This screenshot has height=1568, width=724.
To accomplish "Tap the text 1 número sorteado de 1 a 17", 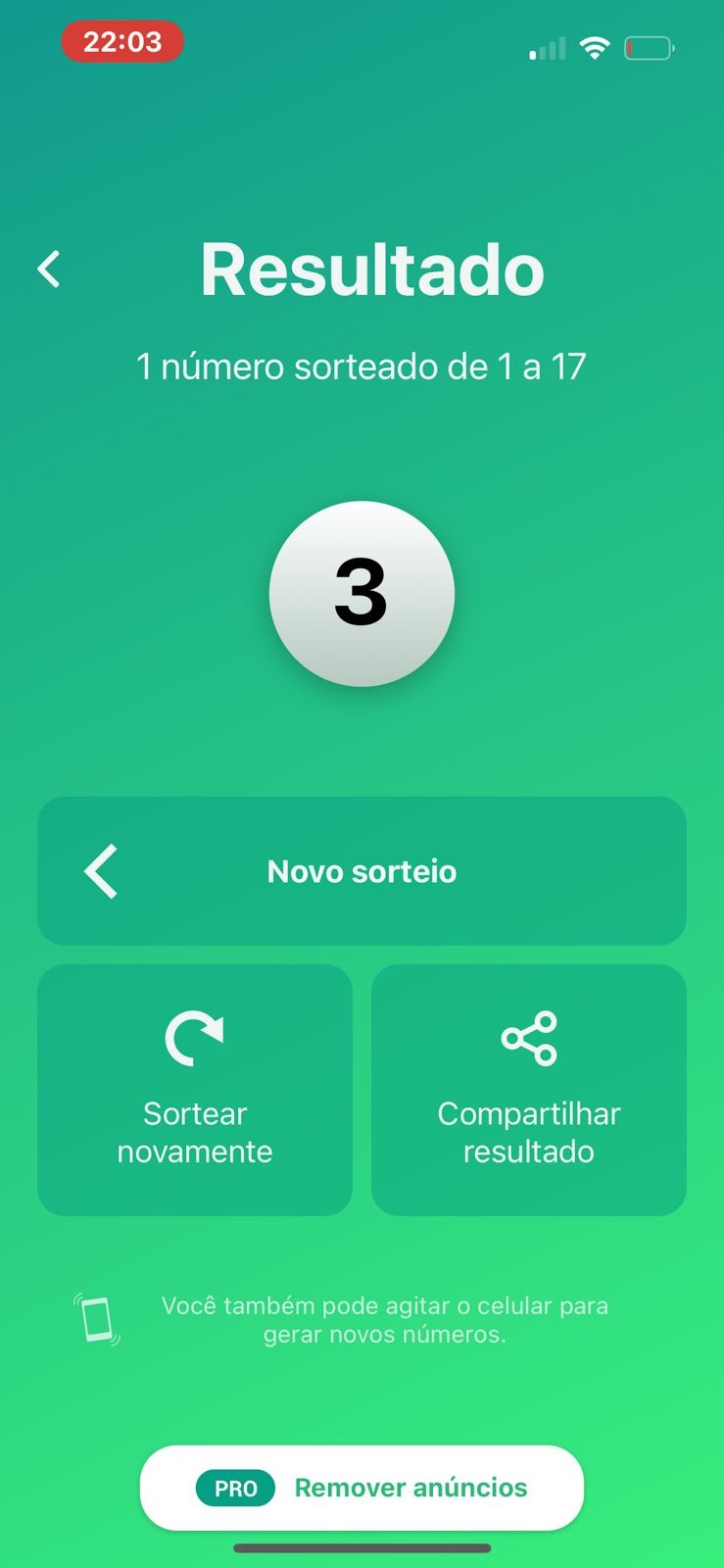I will point(362,366).
